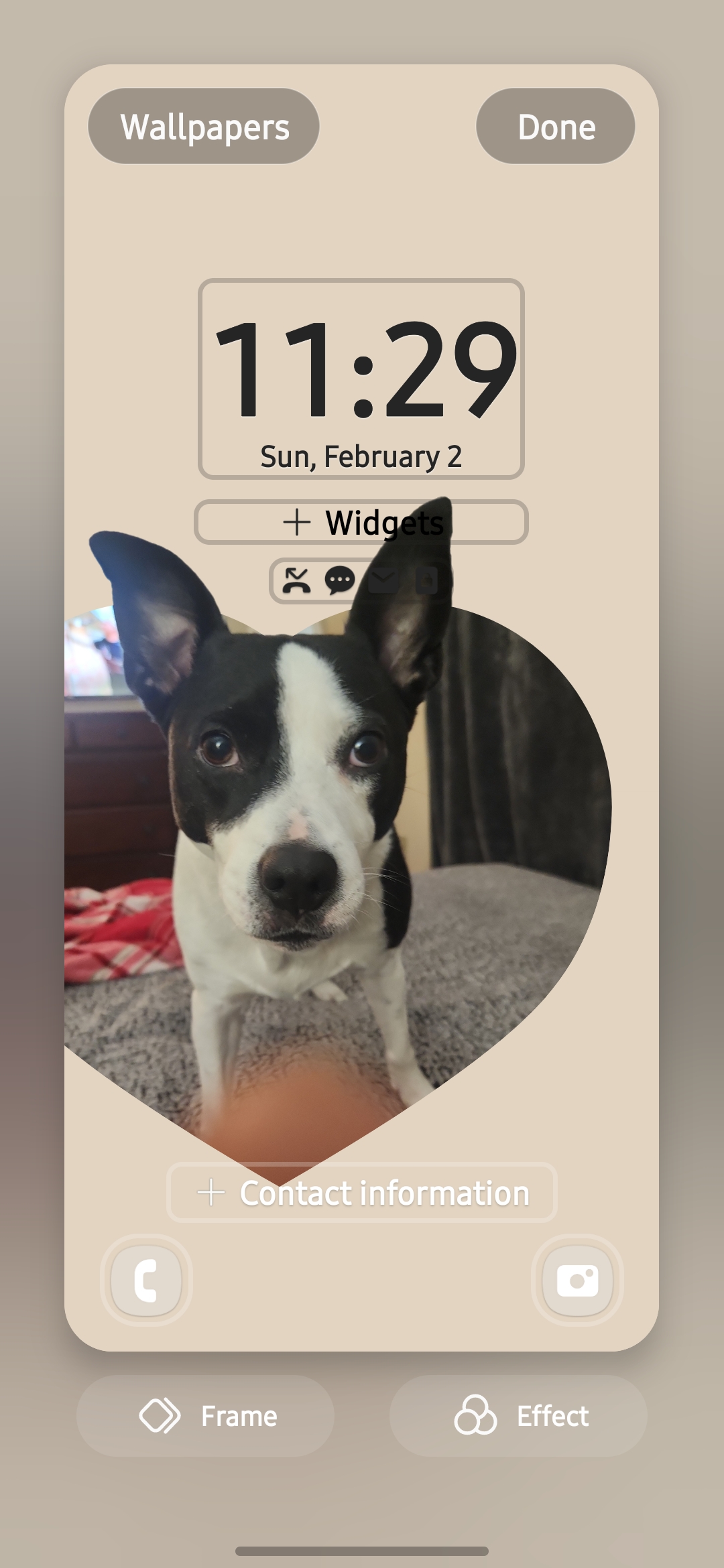This screenshot has width=724, height=1568.
Task: Change the camera shortcut on the right
Action: point(577,1280)
